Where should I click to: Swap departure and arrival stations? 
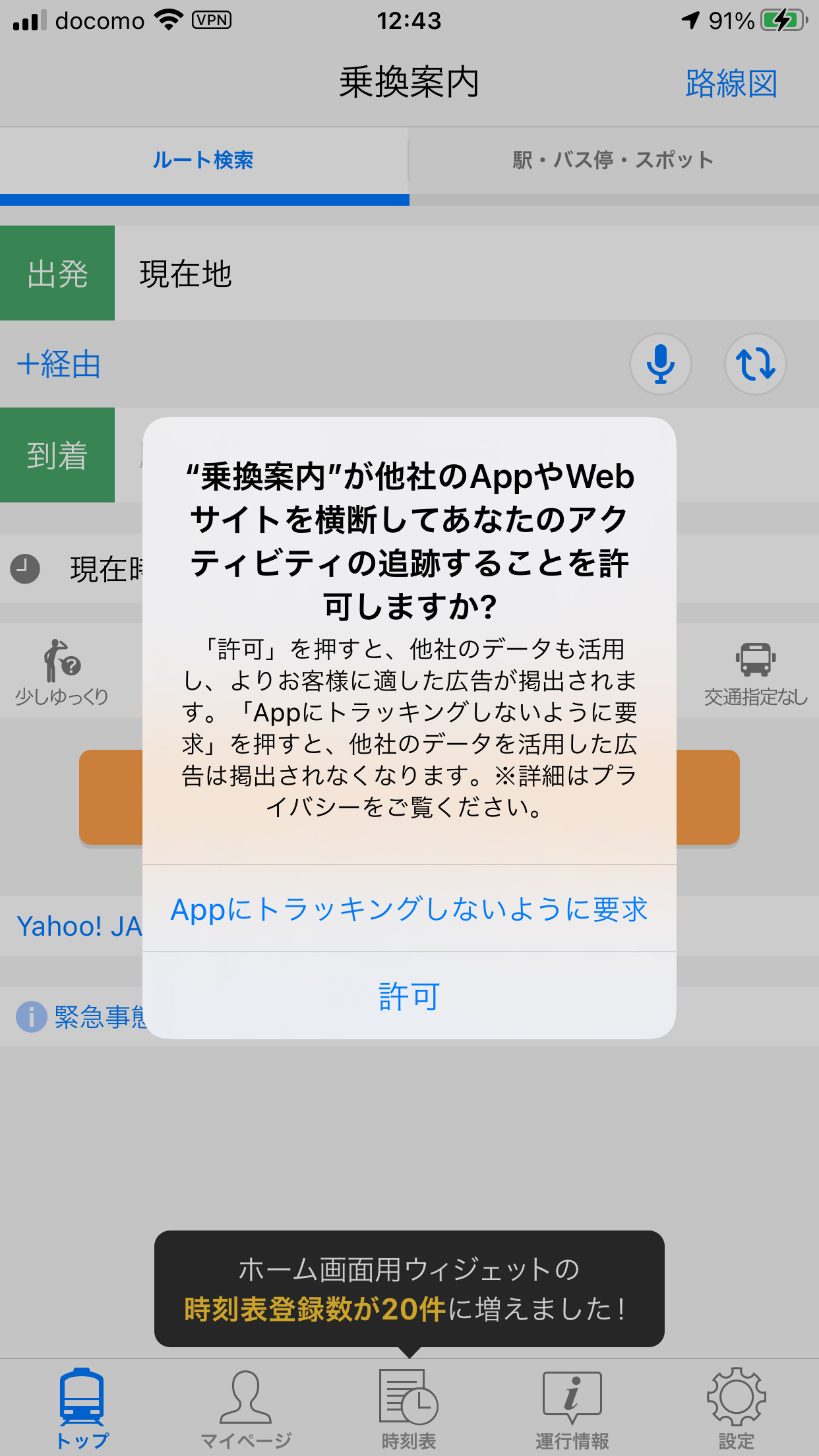756,364
